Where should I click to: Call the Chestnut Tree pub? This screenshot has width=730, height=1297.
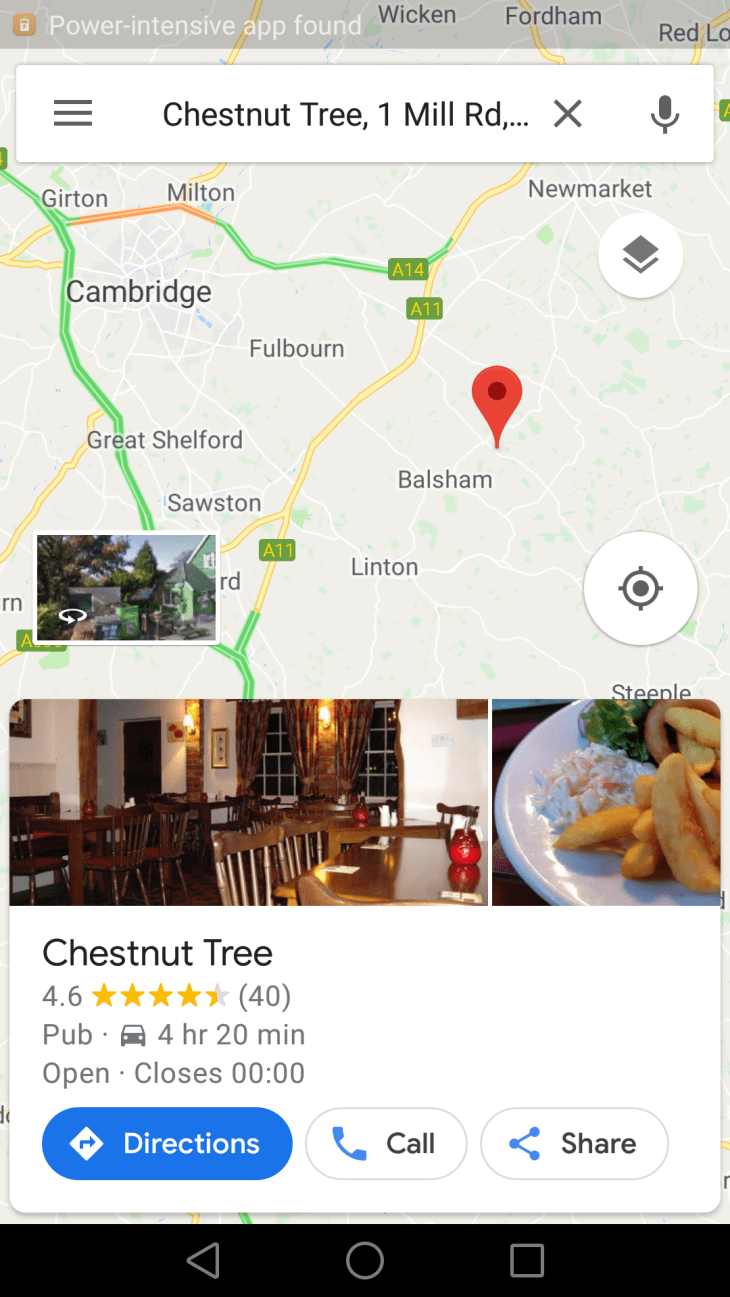coord(386,1143)
